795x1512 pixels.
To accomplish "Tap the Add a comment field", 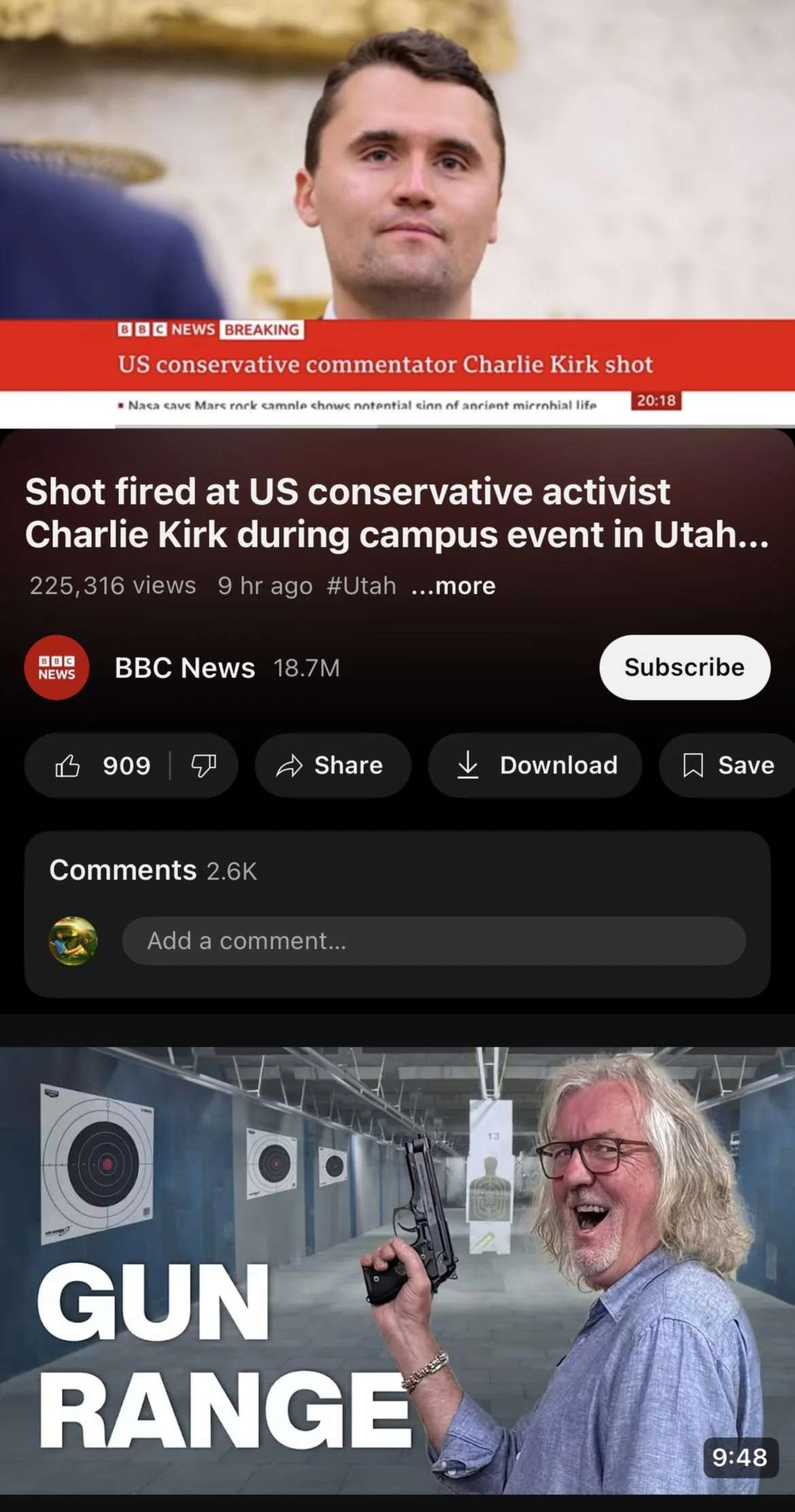I will (x=433, y=941).
